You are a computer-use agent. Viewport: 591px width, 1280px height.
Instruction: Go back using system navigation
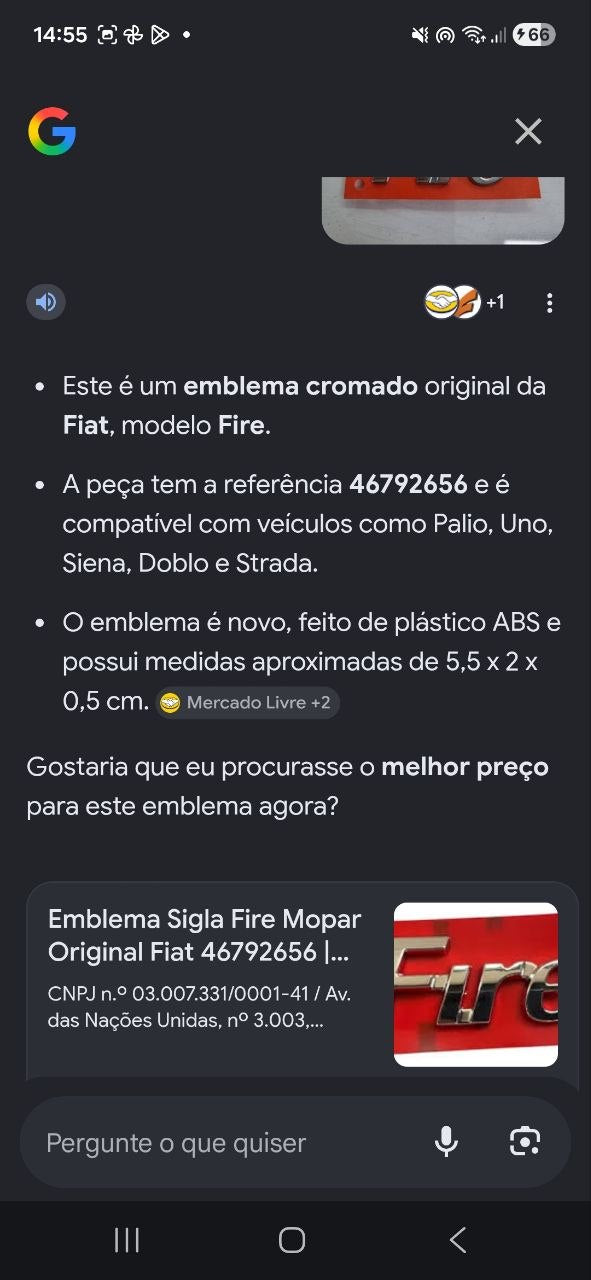[458, 1240]
